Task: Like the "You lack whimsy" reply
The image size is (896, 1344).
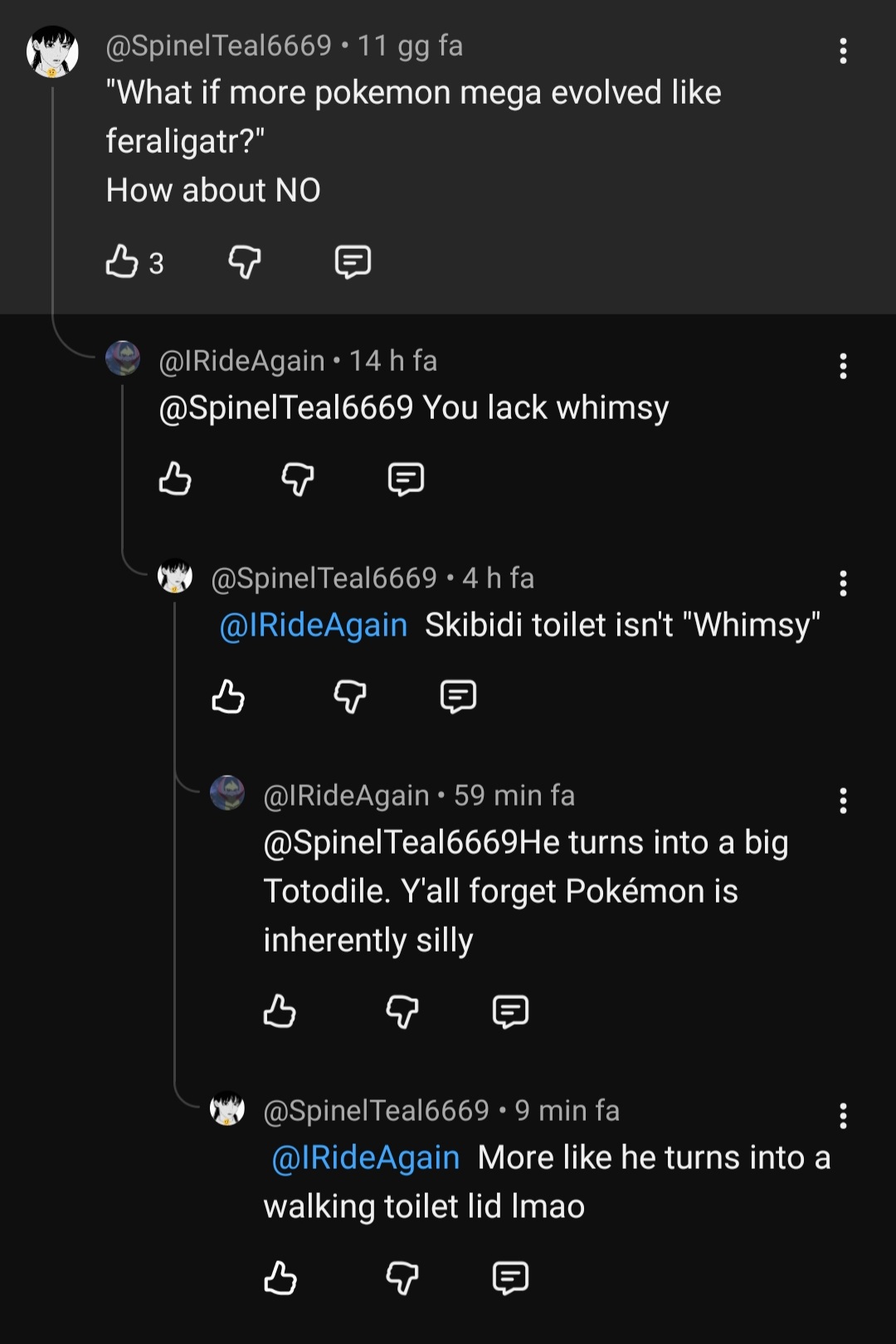Action: 175,479
